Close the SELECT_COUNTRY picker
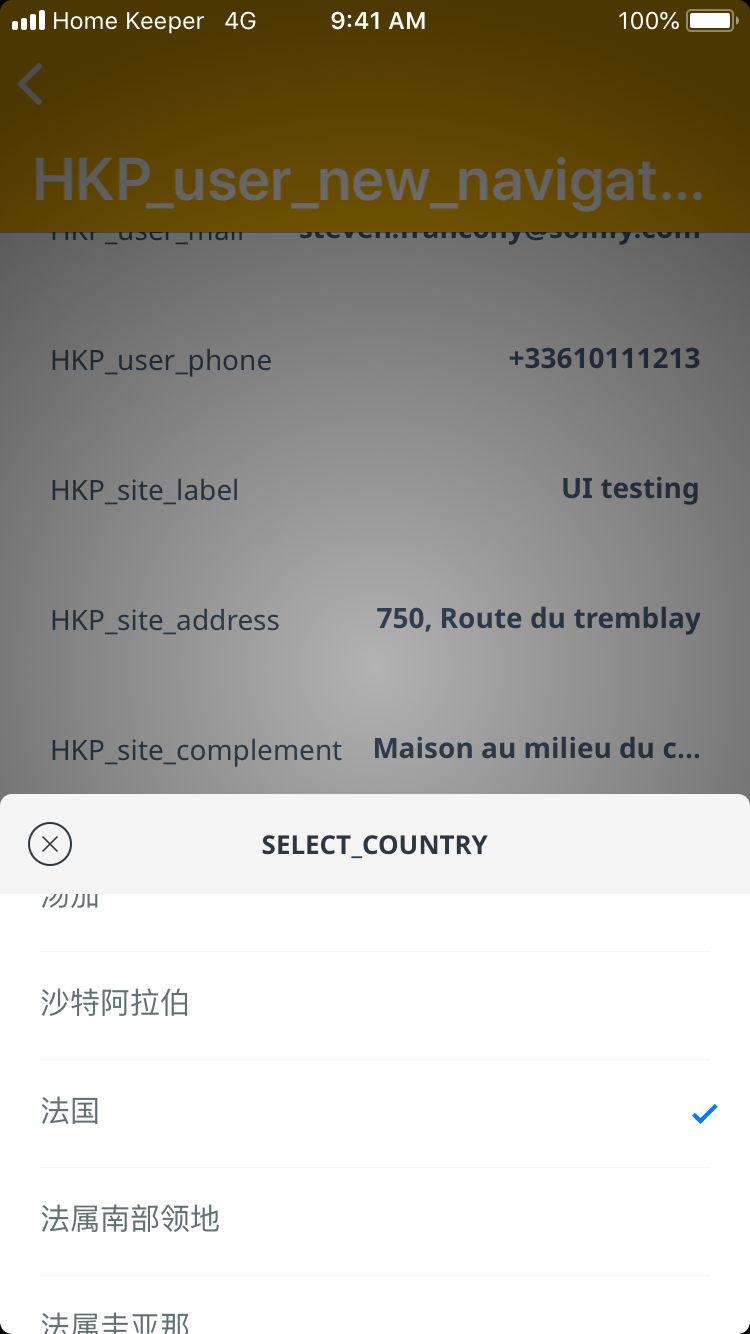750x1334 pixels. [x=50, y=844]
